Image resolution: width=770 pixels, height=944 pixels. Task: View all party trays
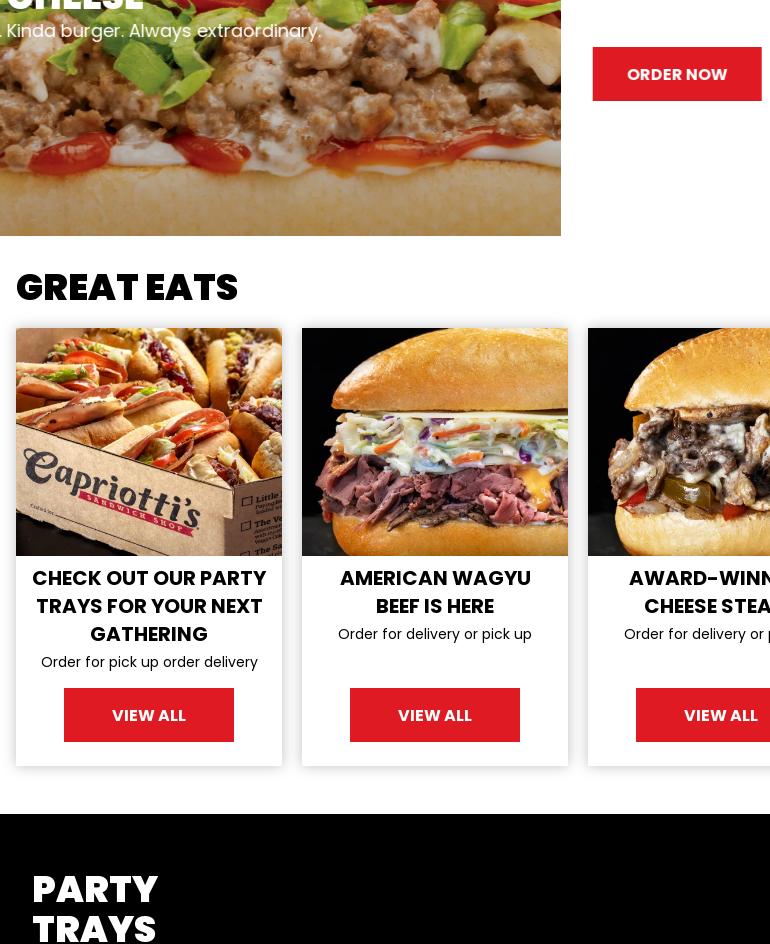click(x=149, y=715)
